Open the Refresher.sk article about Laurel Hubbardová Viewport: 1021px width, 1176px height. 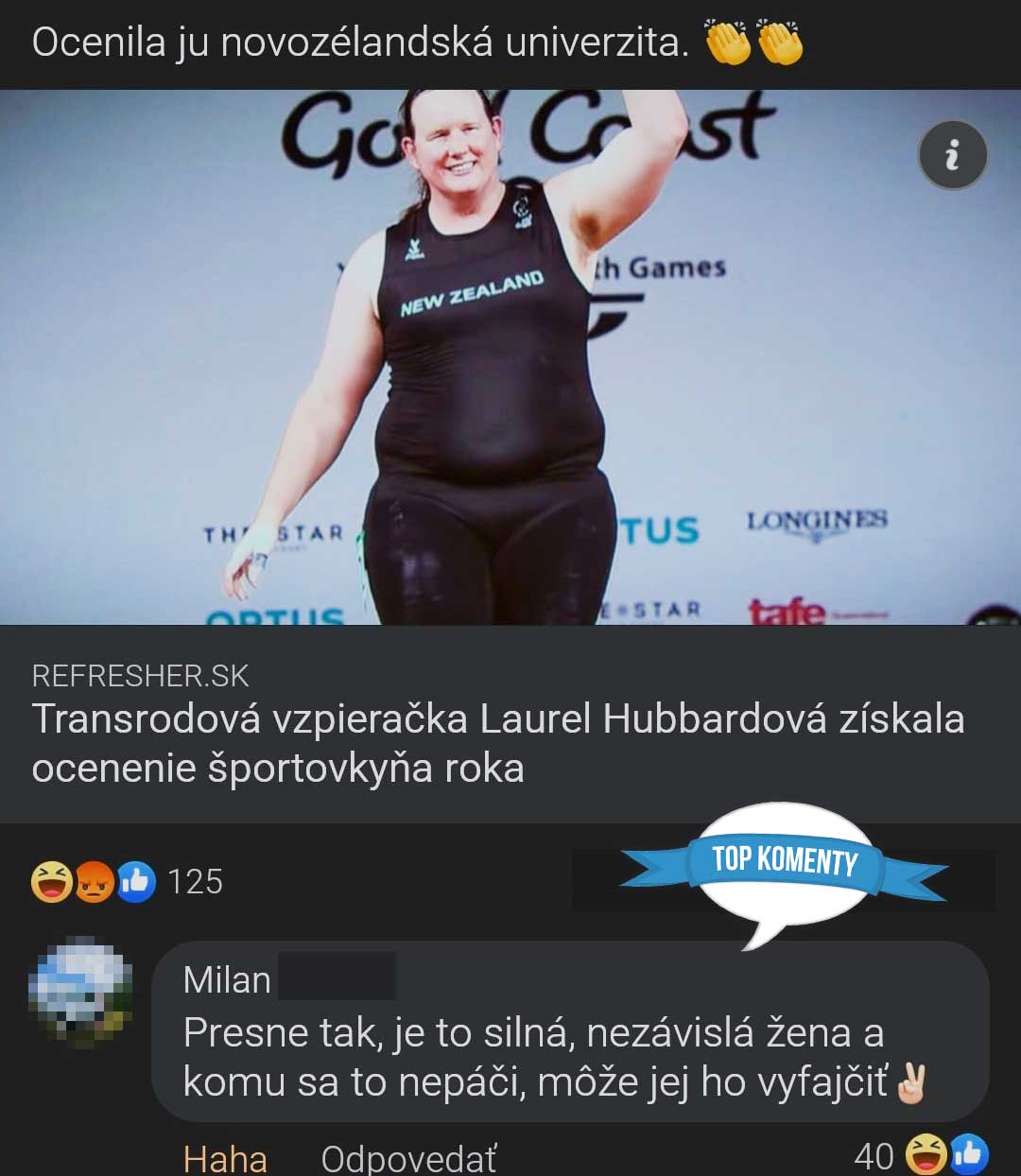498,743
